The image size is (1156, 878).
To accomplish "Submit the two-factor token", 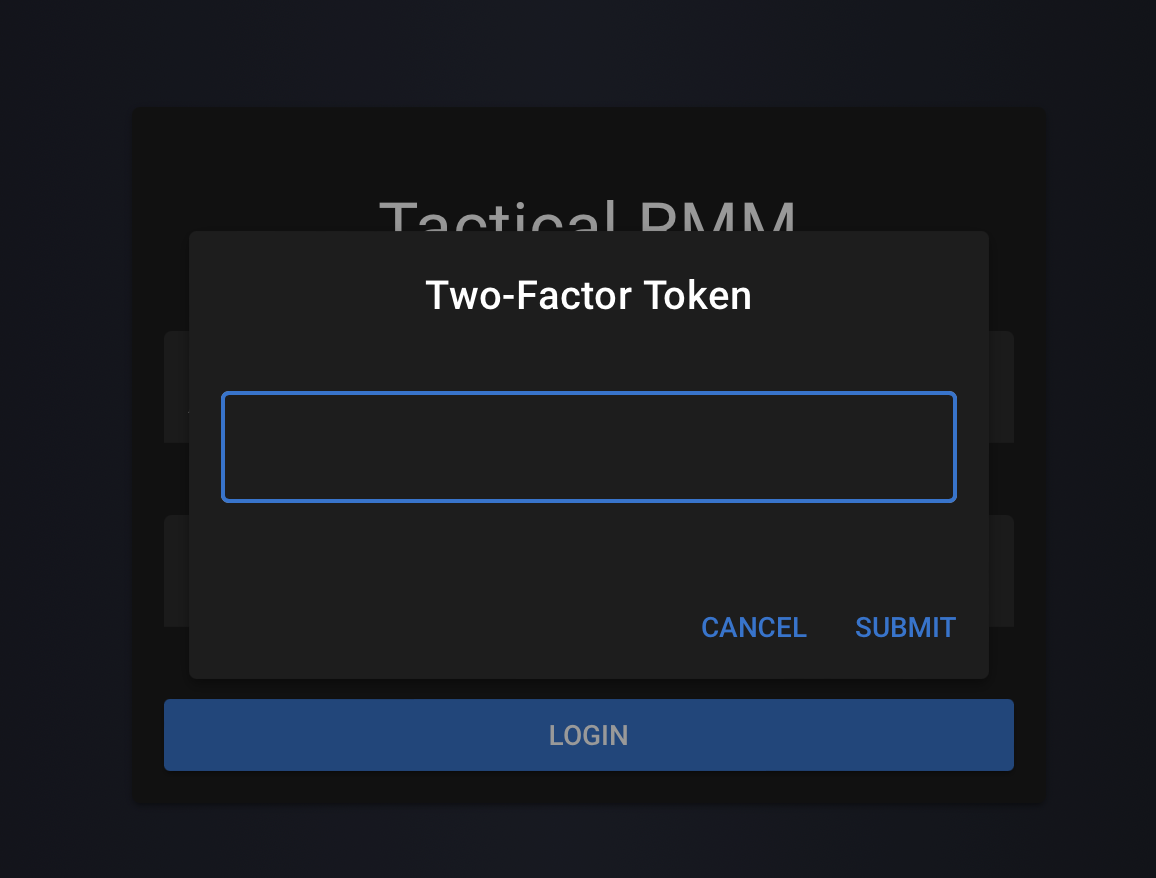I will coord(905,627).
